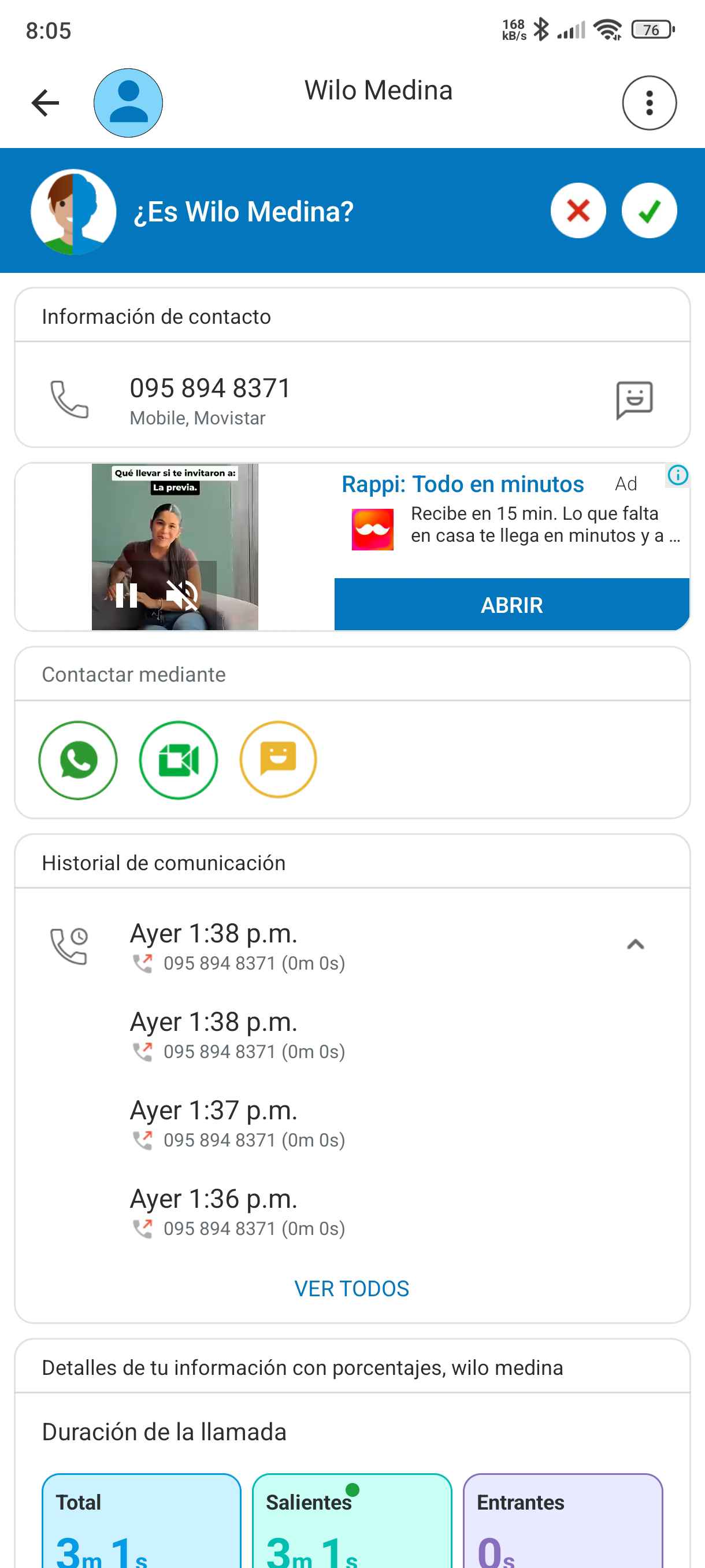Send SMS to 095 894 8371
This screenshot has width=705, height=1568.
634,400
